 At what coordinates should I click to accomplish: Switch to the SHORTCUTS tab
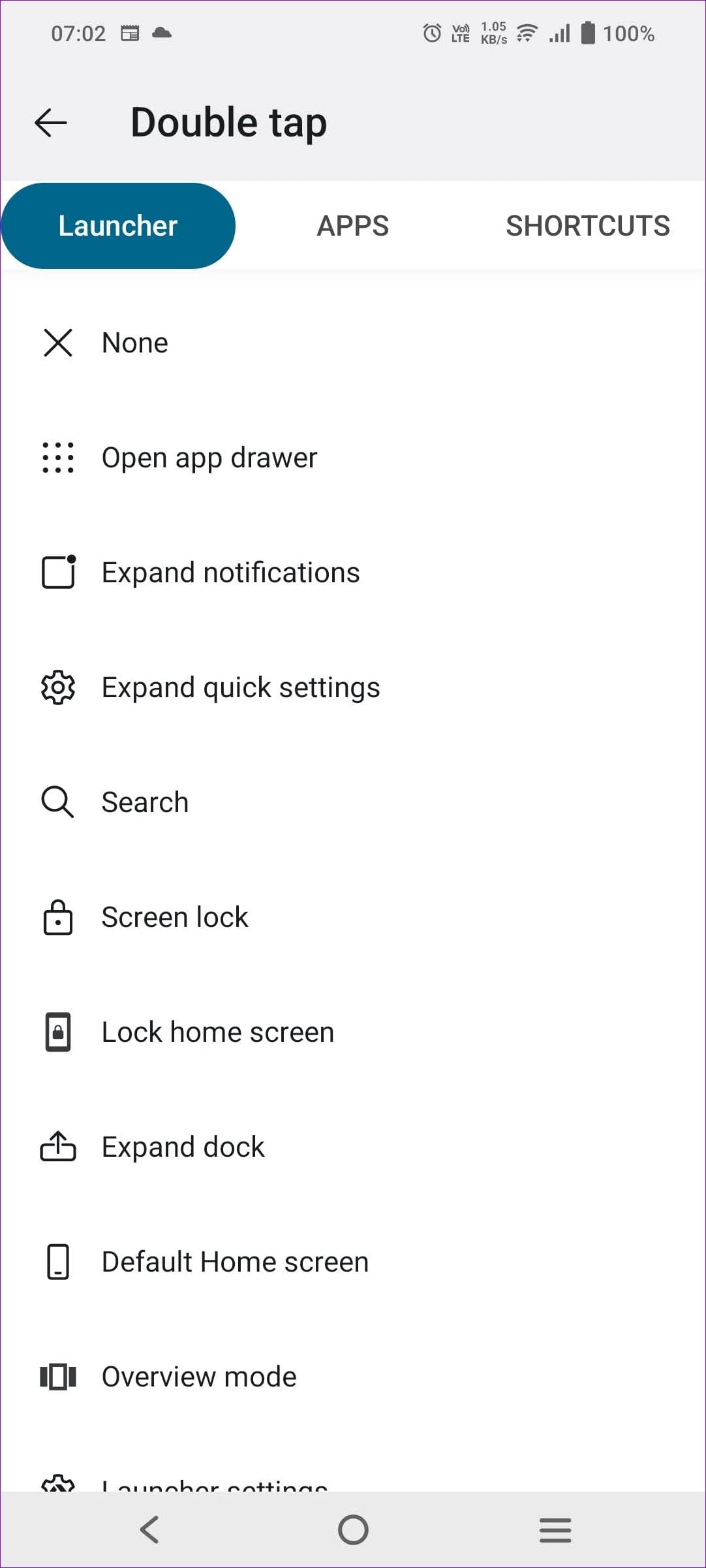pyautogui.click(x=587, y=226)
